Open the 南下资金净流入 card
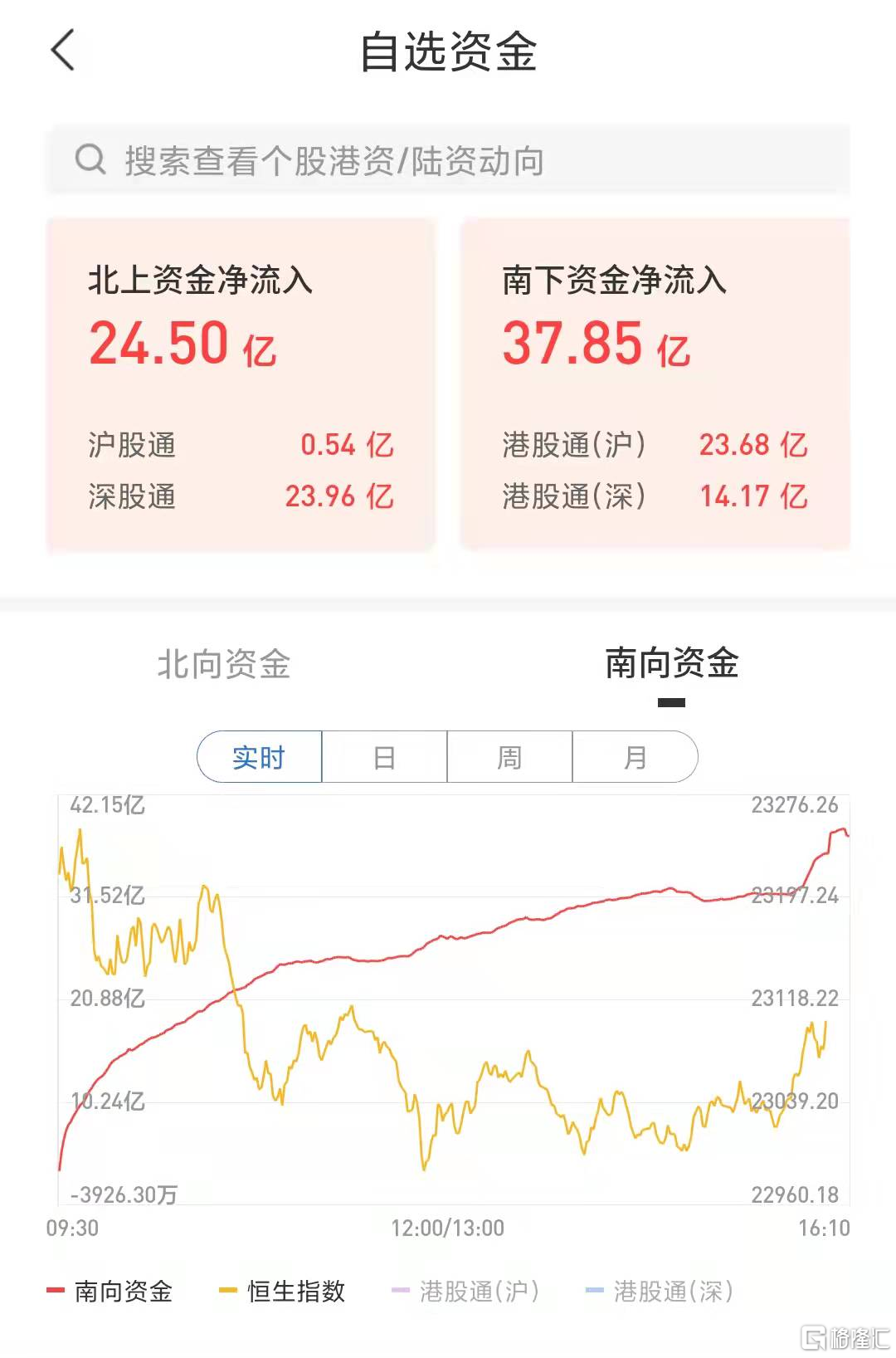The width and height of the screenshot is (896, 1358). [655, 383]
